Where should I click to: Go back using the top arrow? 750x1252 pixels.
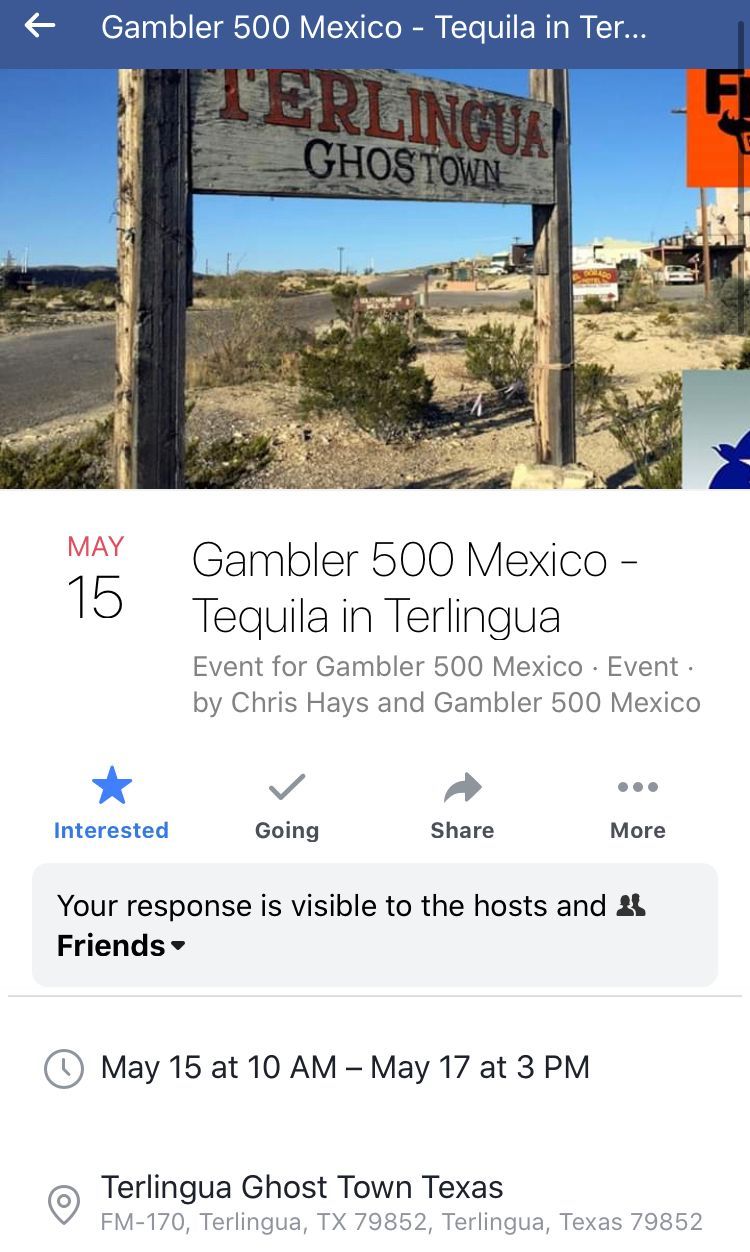click(40, 26)
